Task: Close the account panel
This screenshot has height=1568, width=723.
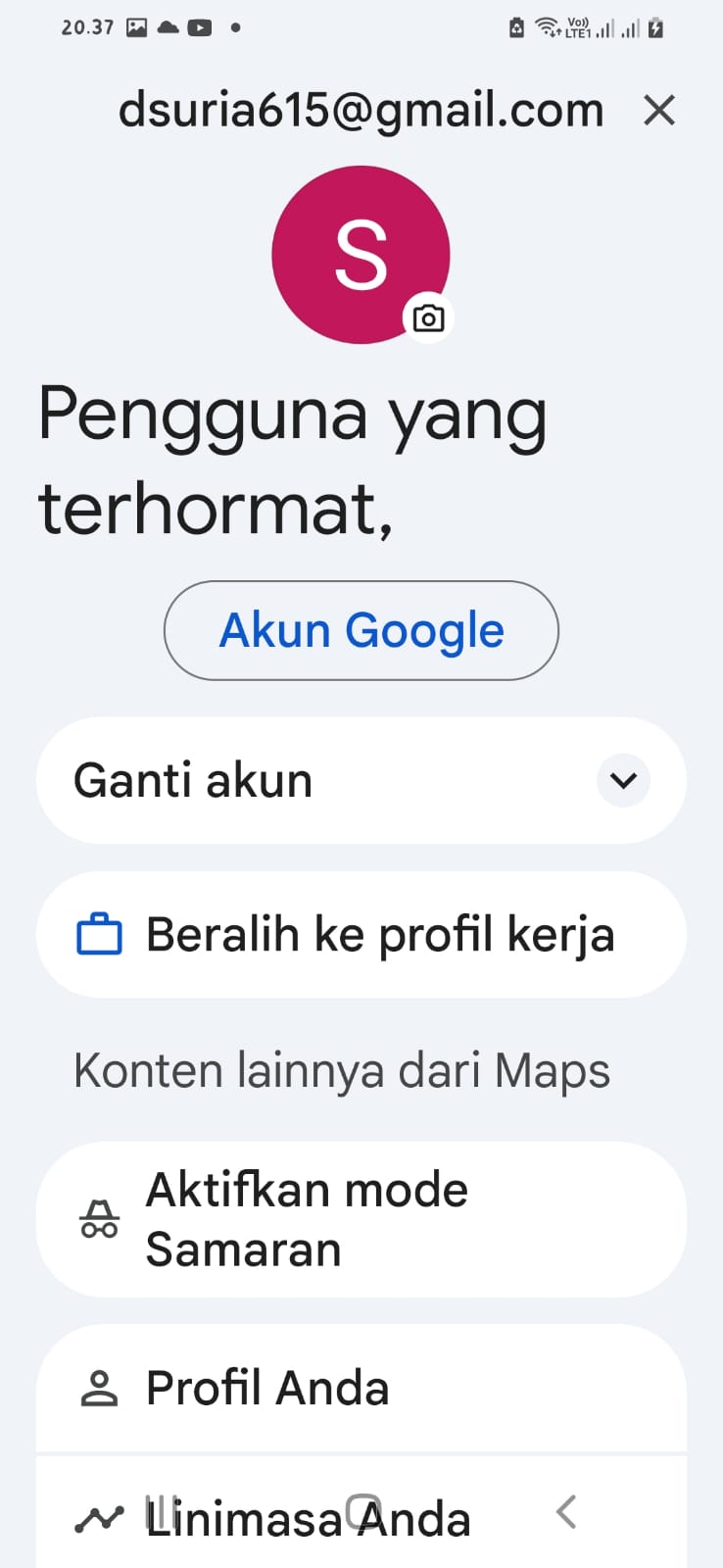Action: coord(659,110)
